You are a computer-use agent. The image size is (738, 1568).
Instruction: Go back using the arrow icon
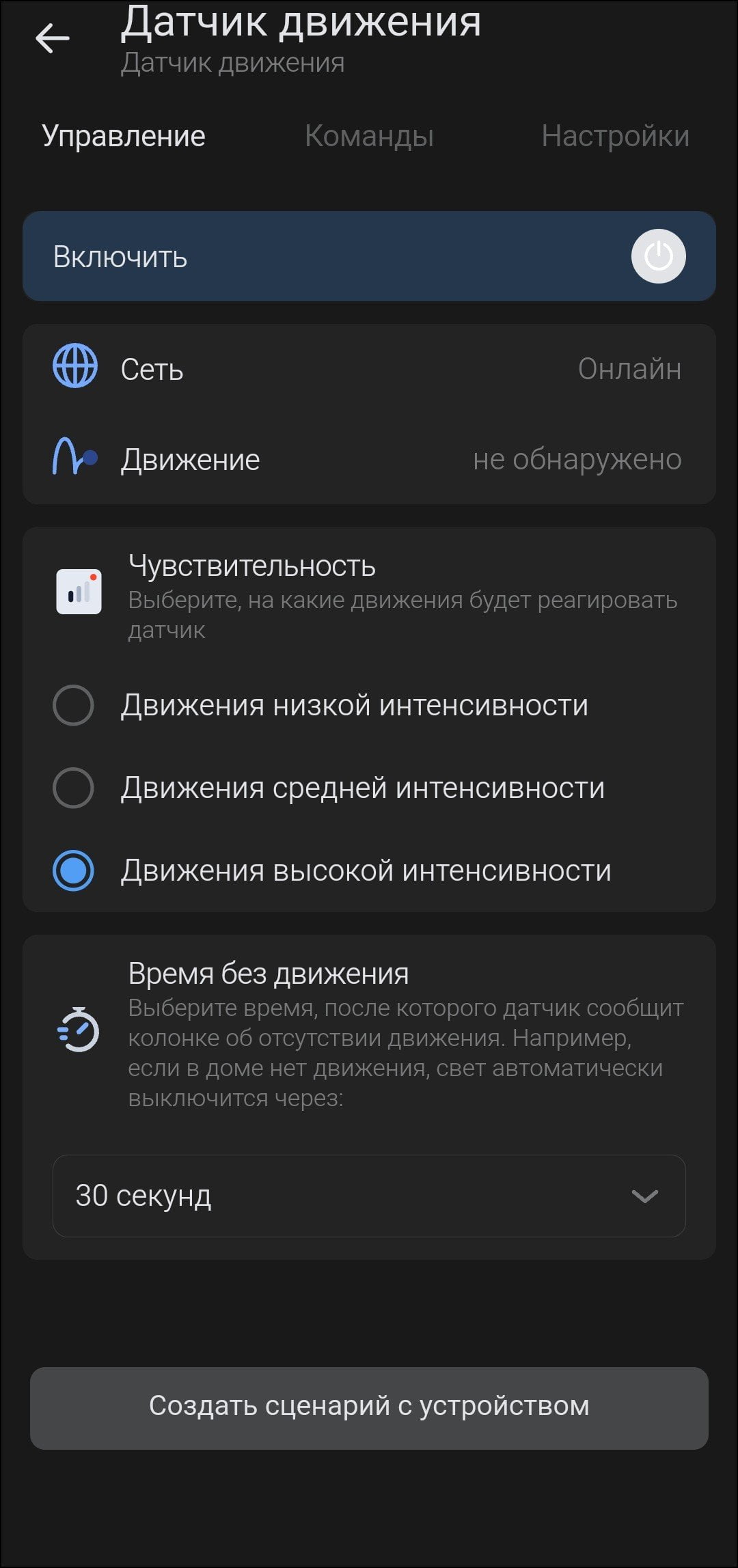click(x=53, y=38)
